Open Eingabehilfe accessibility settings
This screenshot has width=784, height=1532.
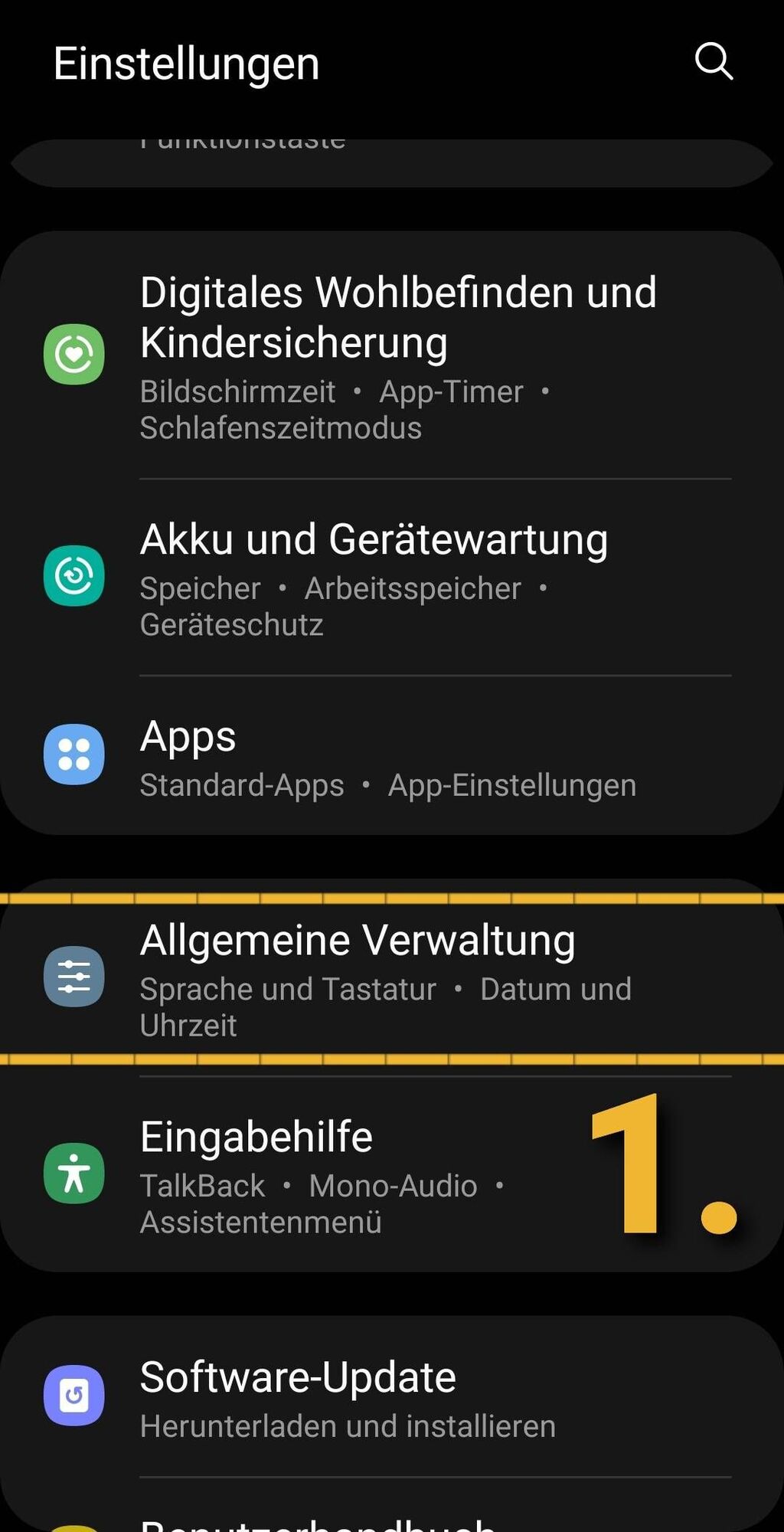(x=322, y=1174)
